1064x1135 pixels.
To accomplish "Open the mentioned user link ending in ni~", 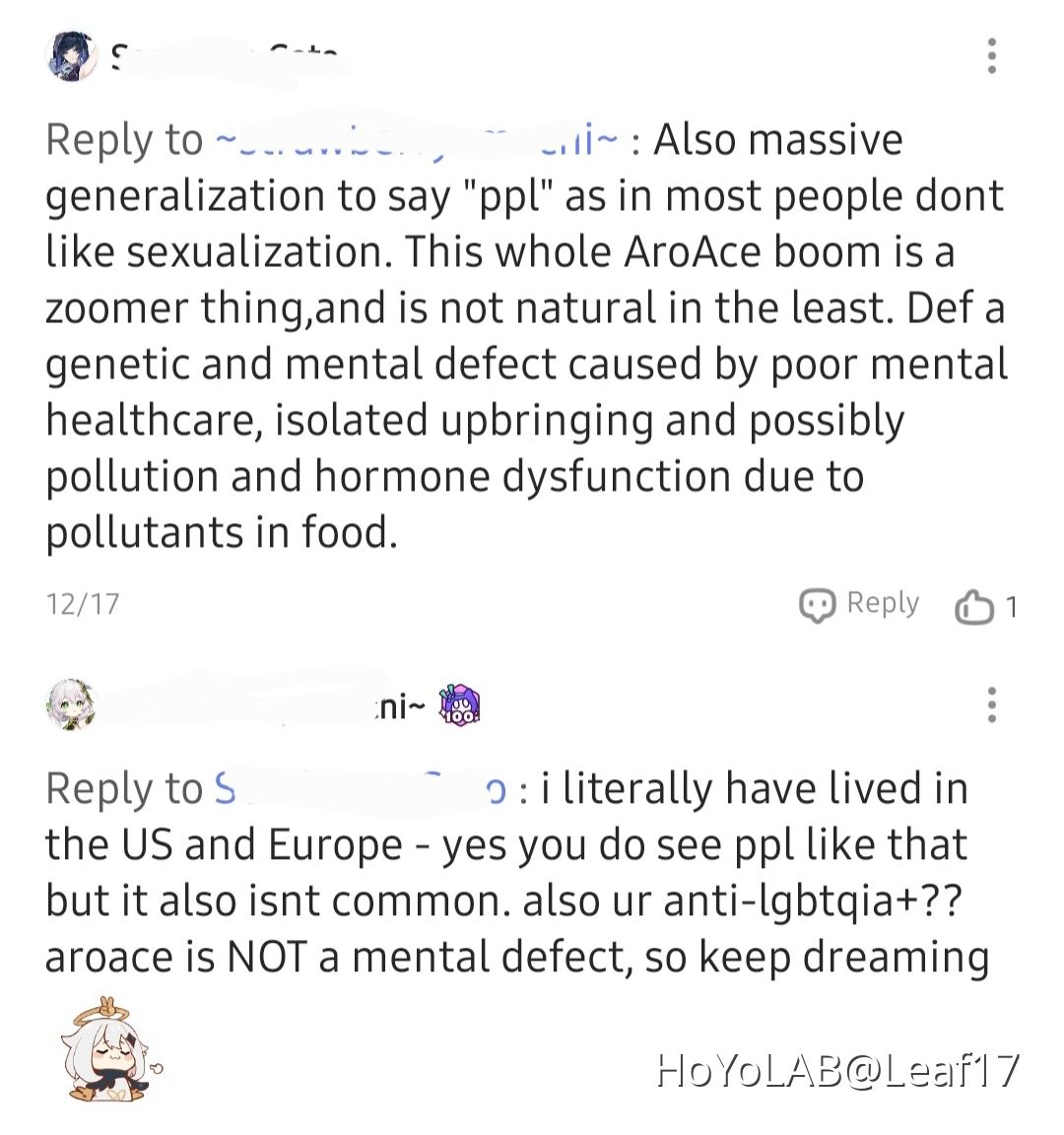I will click(416, 141).
